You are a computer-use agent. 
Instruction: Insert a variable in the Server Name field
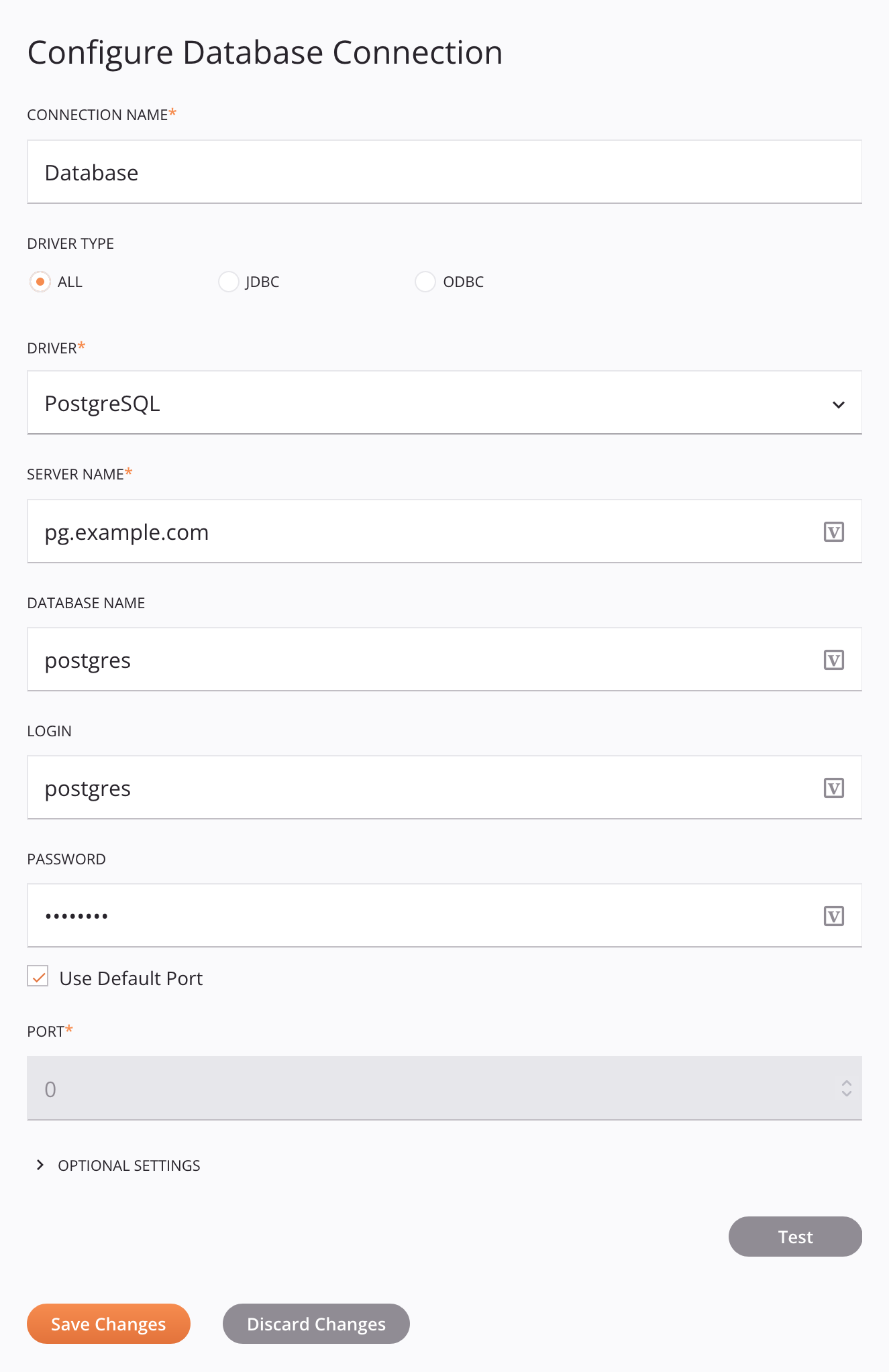pos(833,532)
